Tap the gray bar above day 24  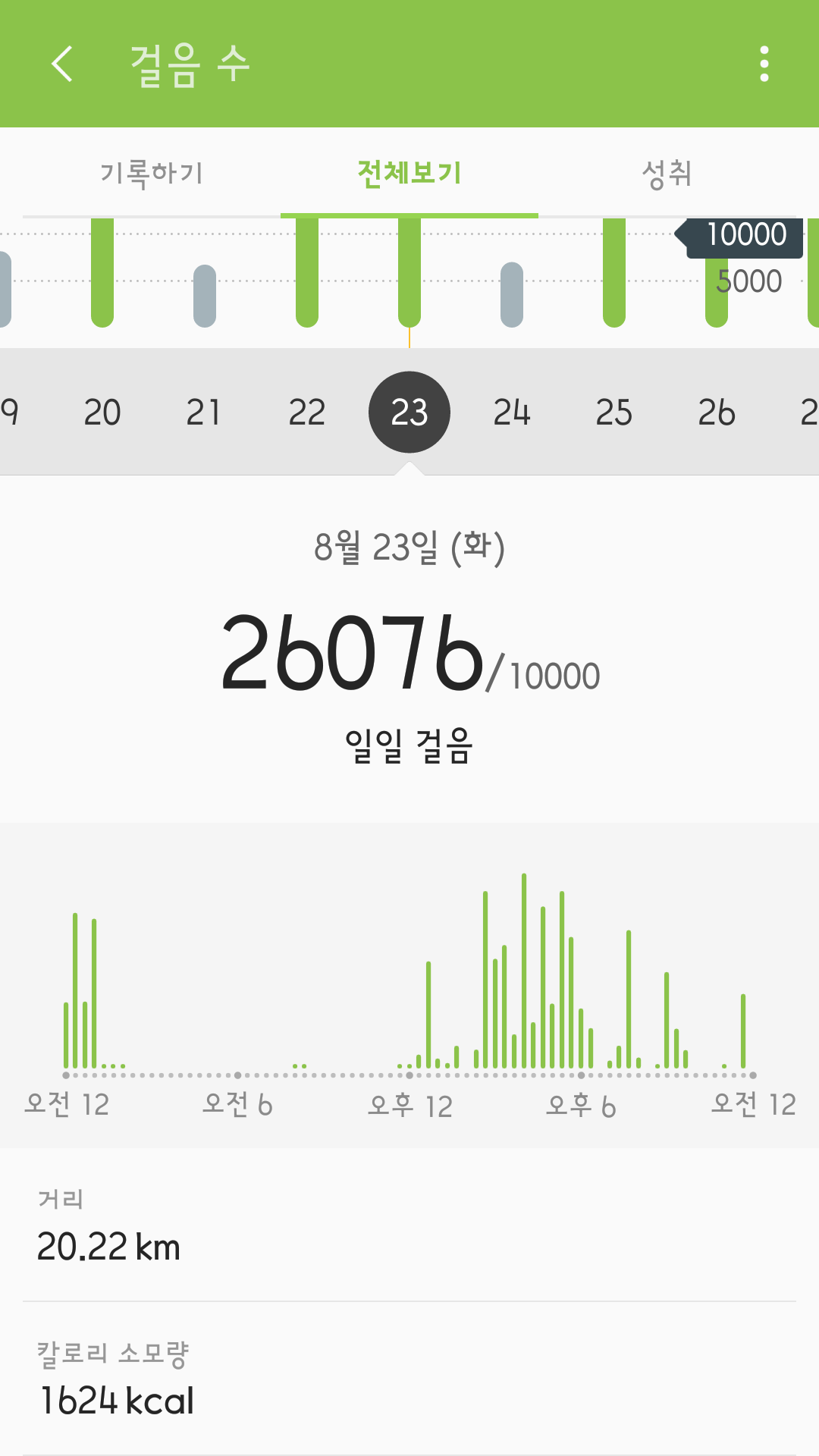tap(513, 296)
